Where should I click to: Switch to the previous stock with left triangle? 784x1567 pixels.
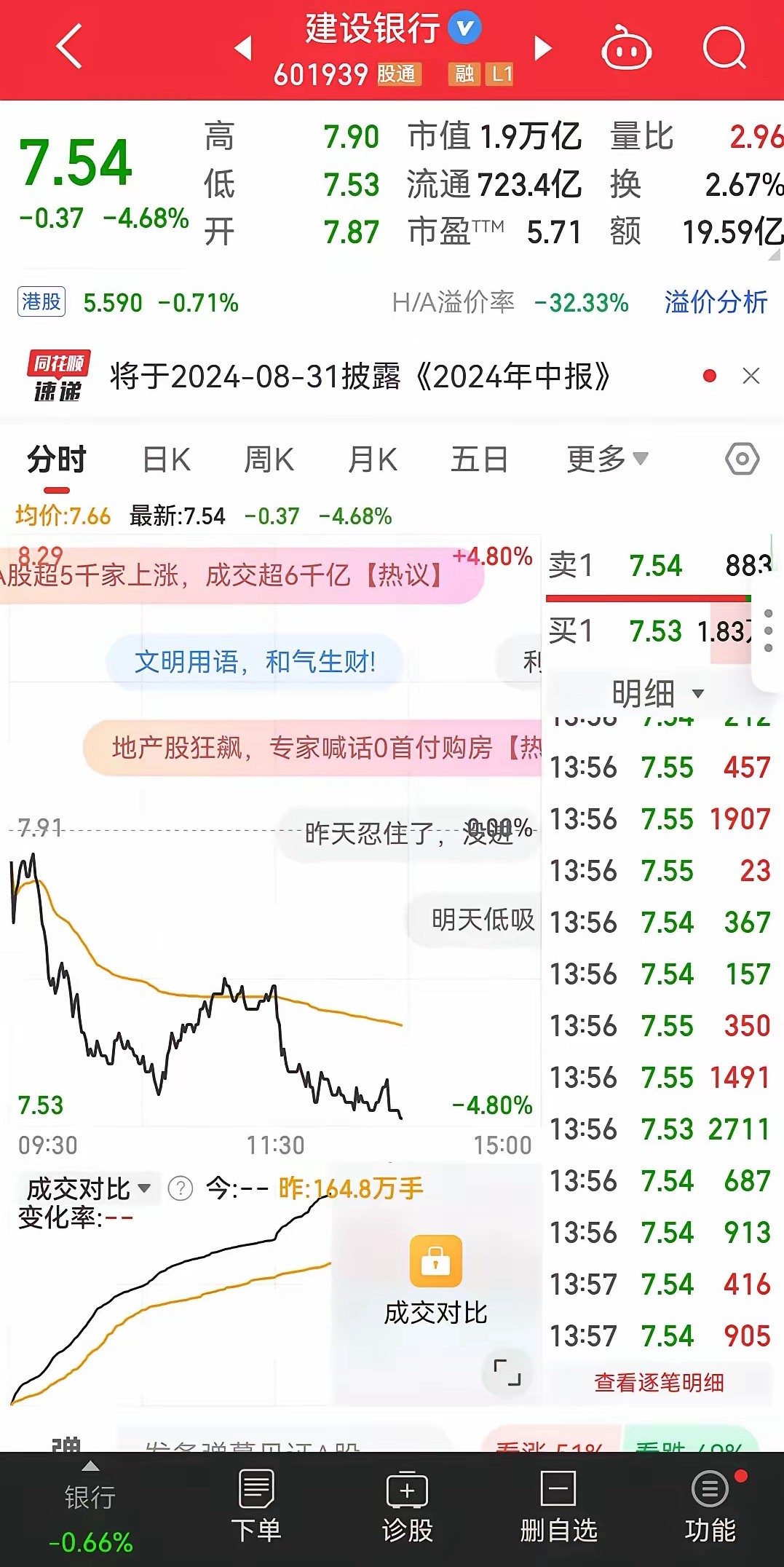coord(244,48)
